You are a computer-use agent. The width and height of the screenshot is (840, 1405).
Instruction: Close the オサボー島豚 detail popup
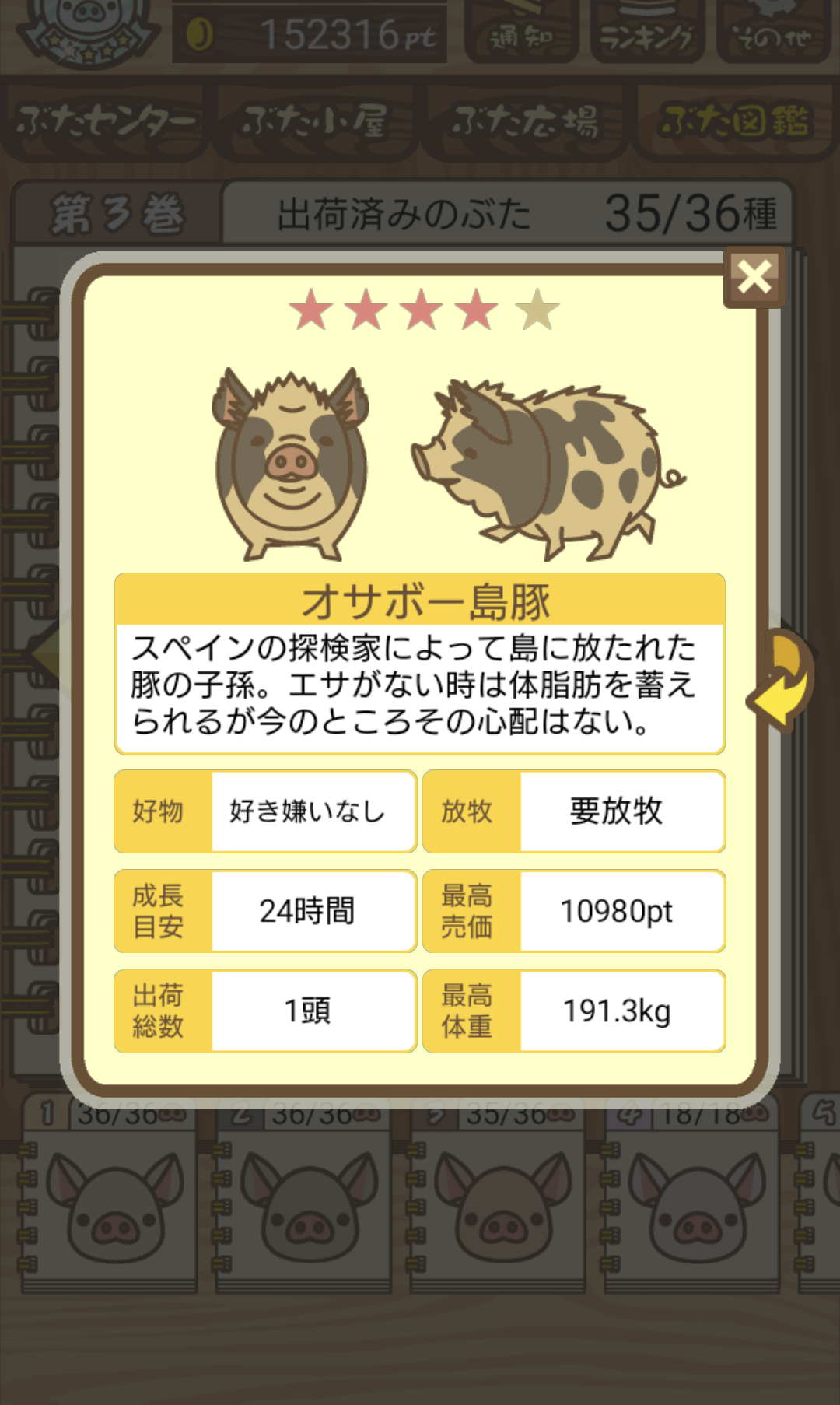click(x=754, y=277)
